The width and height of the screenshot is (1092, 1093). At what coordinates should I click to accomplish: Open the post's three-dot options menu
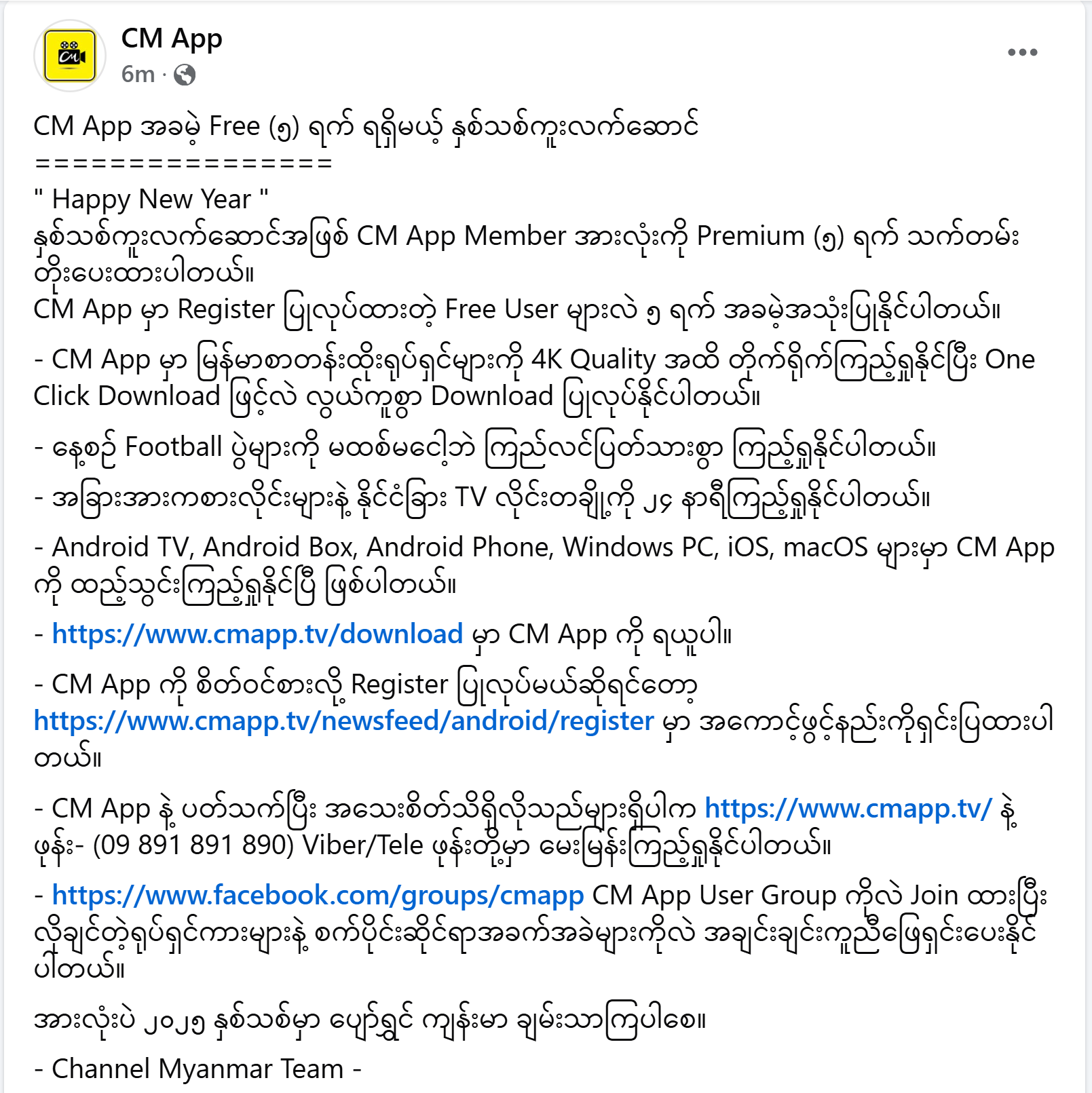pyautogui.click(x=1022, y=52)
